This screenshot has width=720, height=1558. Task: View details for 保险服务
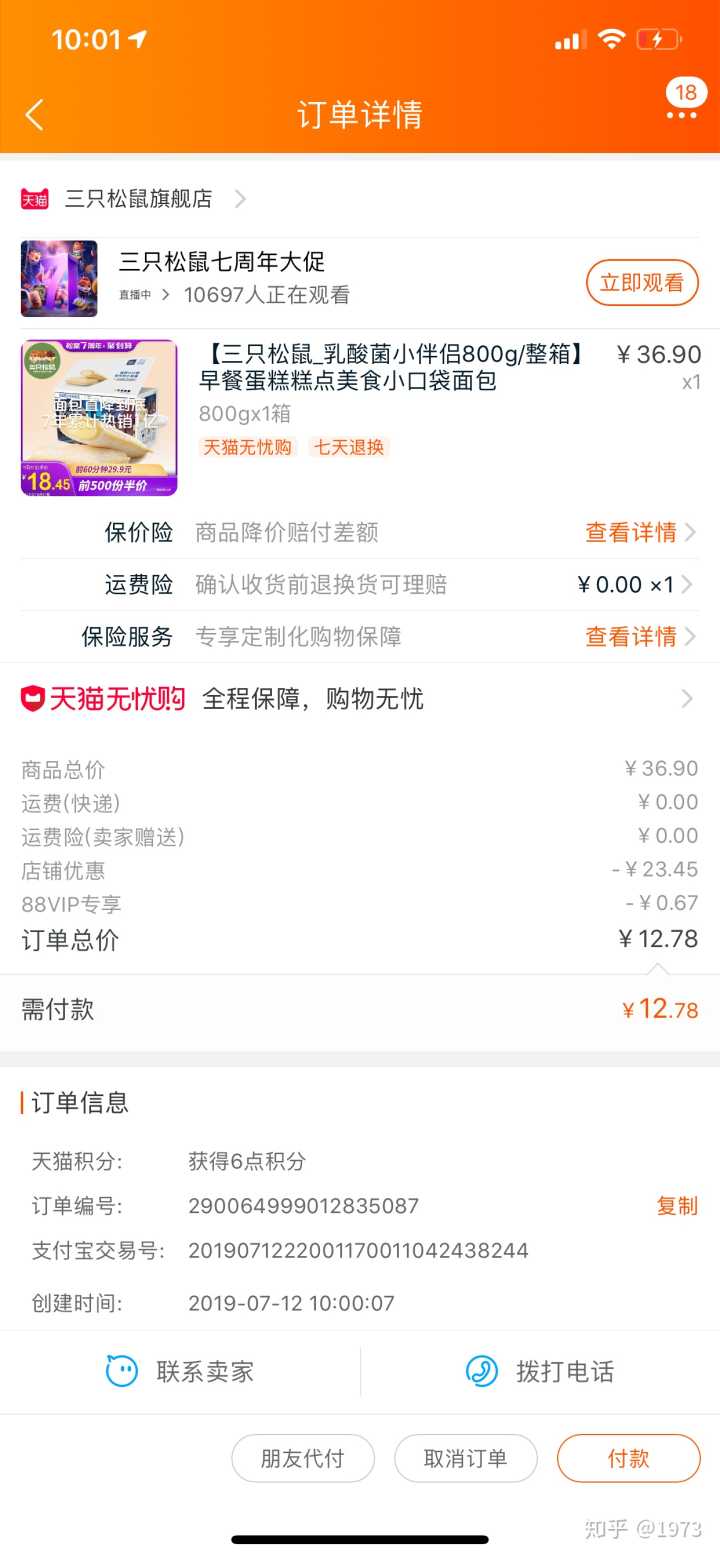pos(639,637)
